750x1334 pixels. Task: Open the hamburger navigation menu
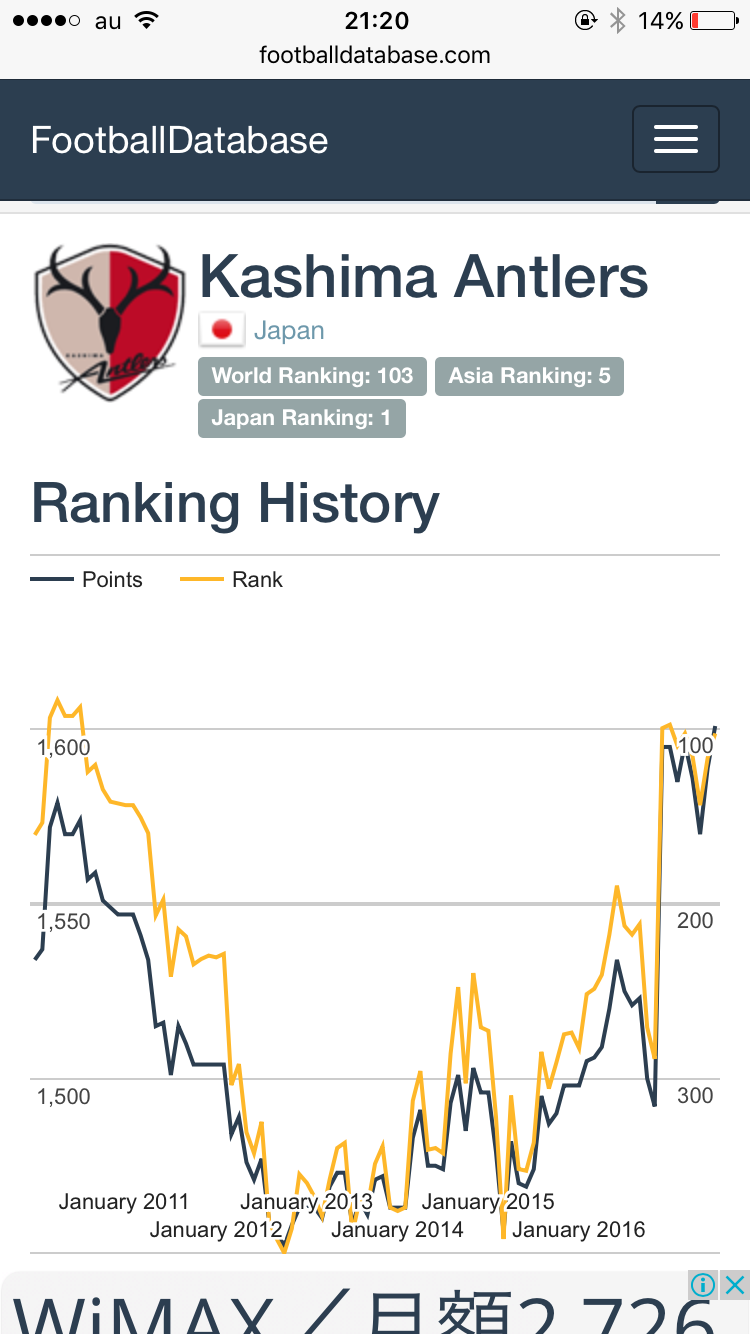click(675, 140)
